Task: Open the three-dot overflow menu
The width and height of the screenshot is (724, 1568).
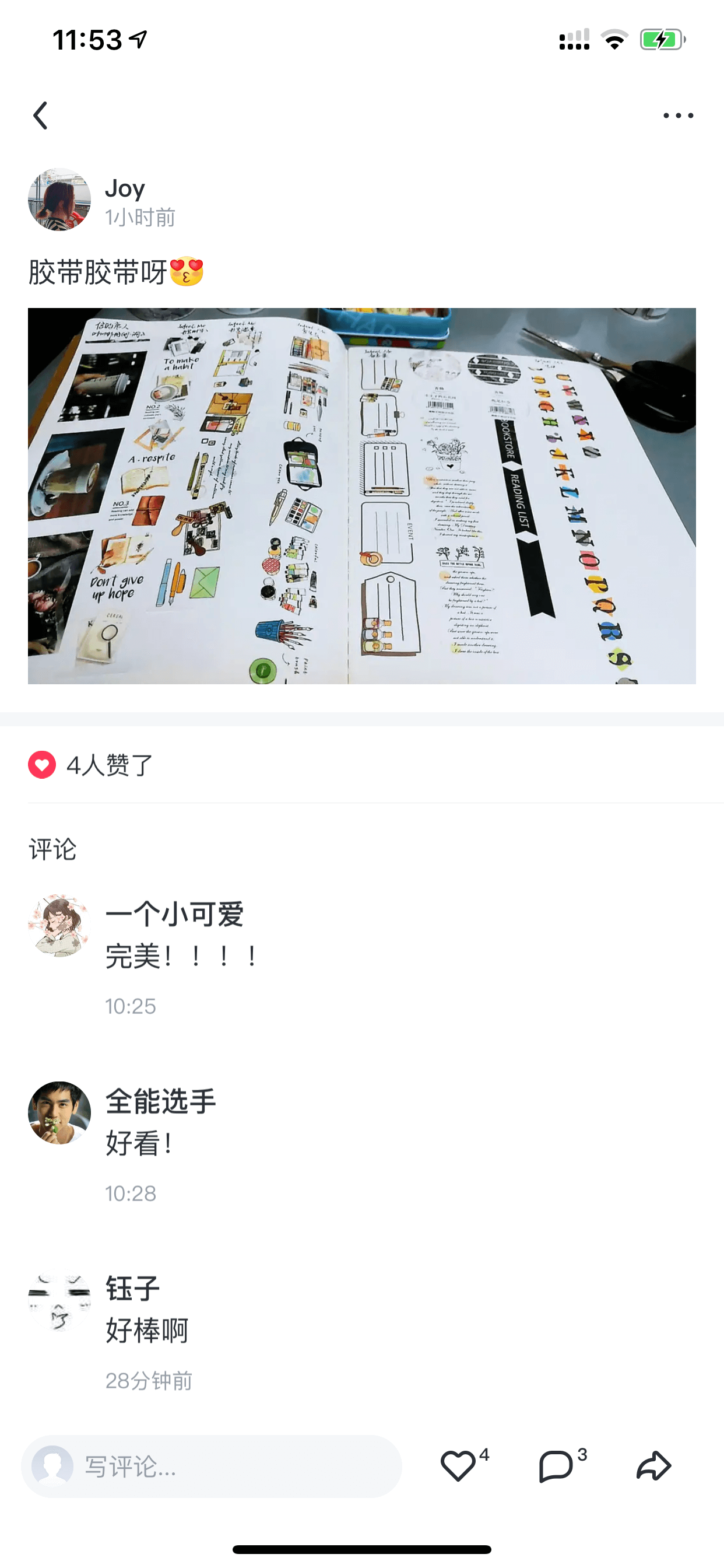Action: 678,116
